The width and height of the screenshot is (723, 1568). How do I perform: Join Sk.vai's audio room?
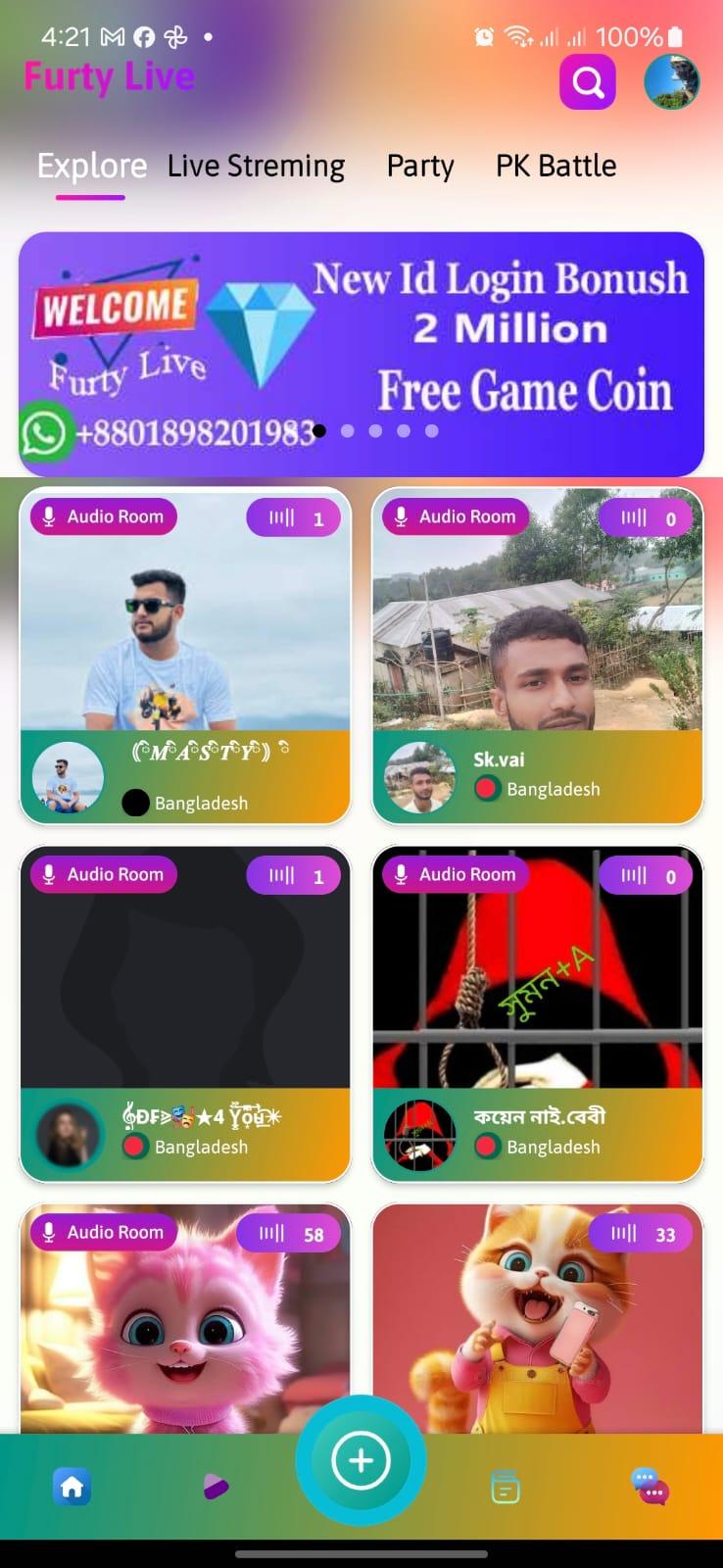click(x=537, y=655)
